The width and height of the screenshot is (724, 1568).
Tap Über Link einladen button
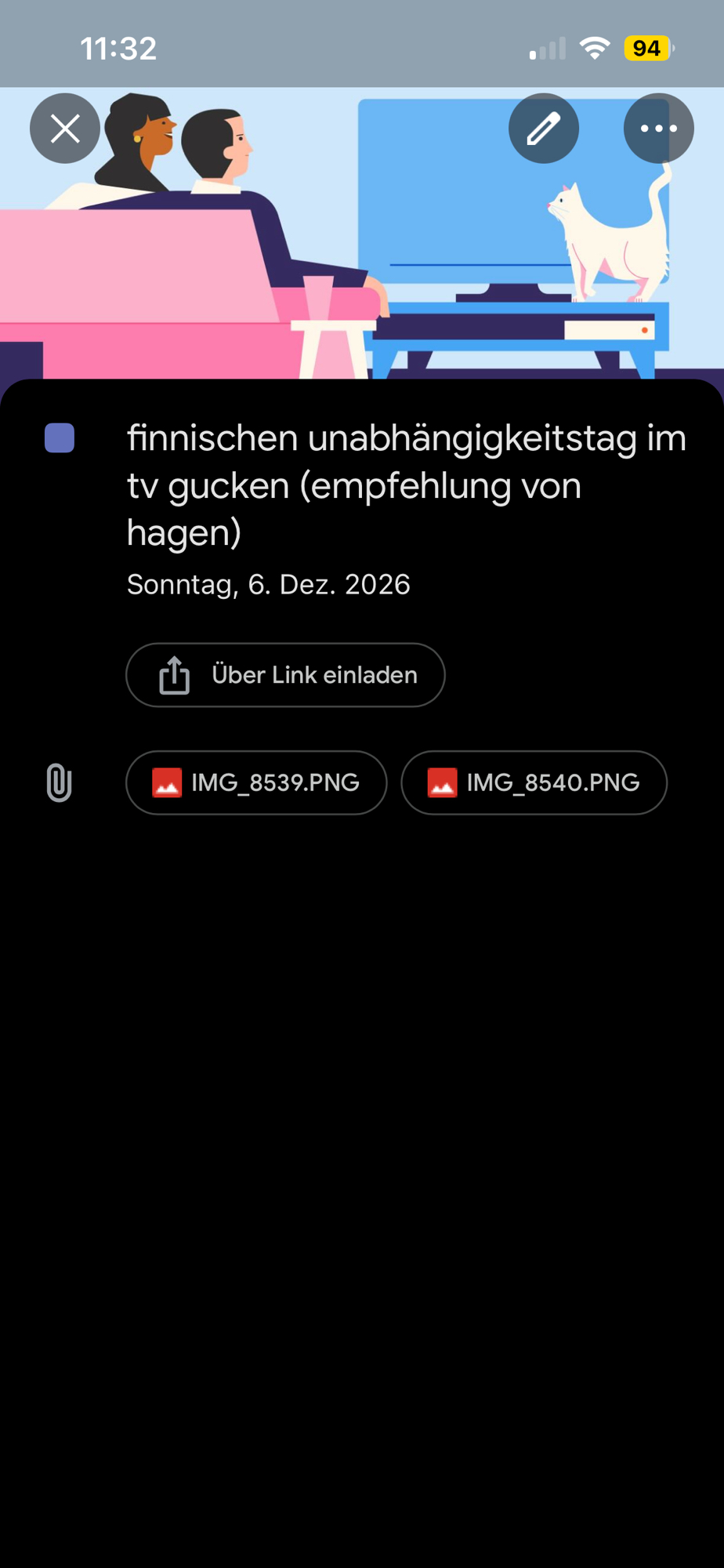(285, 675)
